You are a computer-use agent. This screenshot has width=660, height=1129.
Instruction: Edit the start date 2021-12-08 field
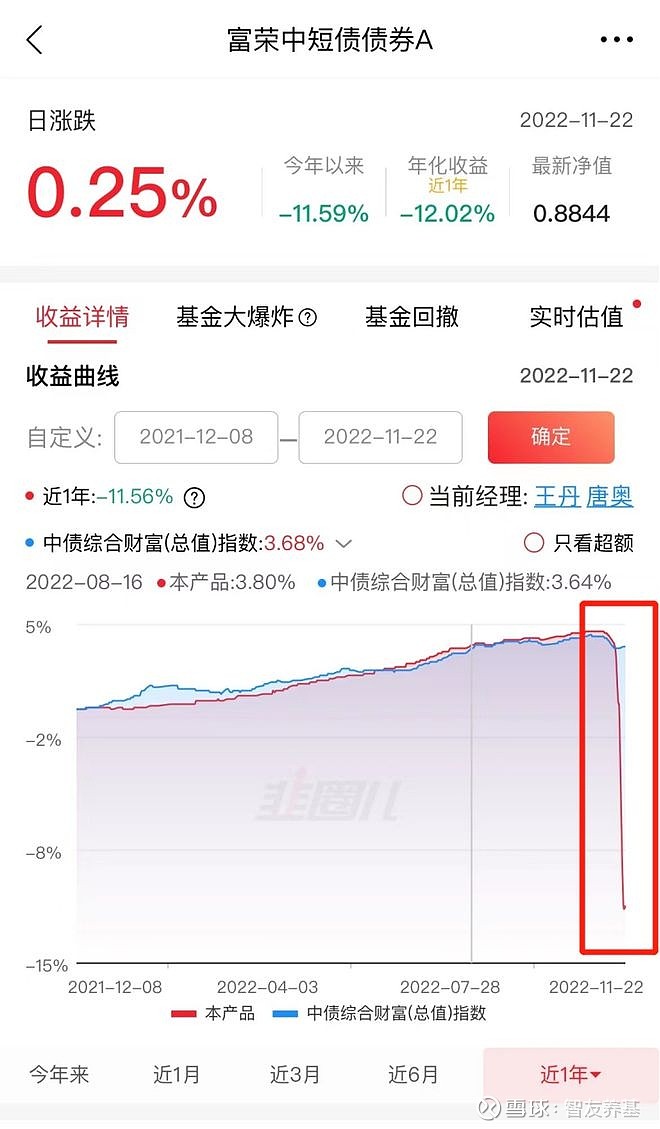196,437
